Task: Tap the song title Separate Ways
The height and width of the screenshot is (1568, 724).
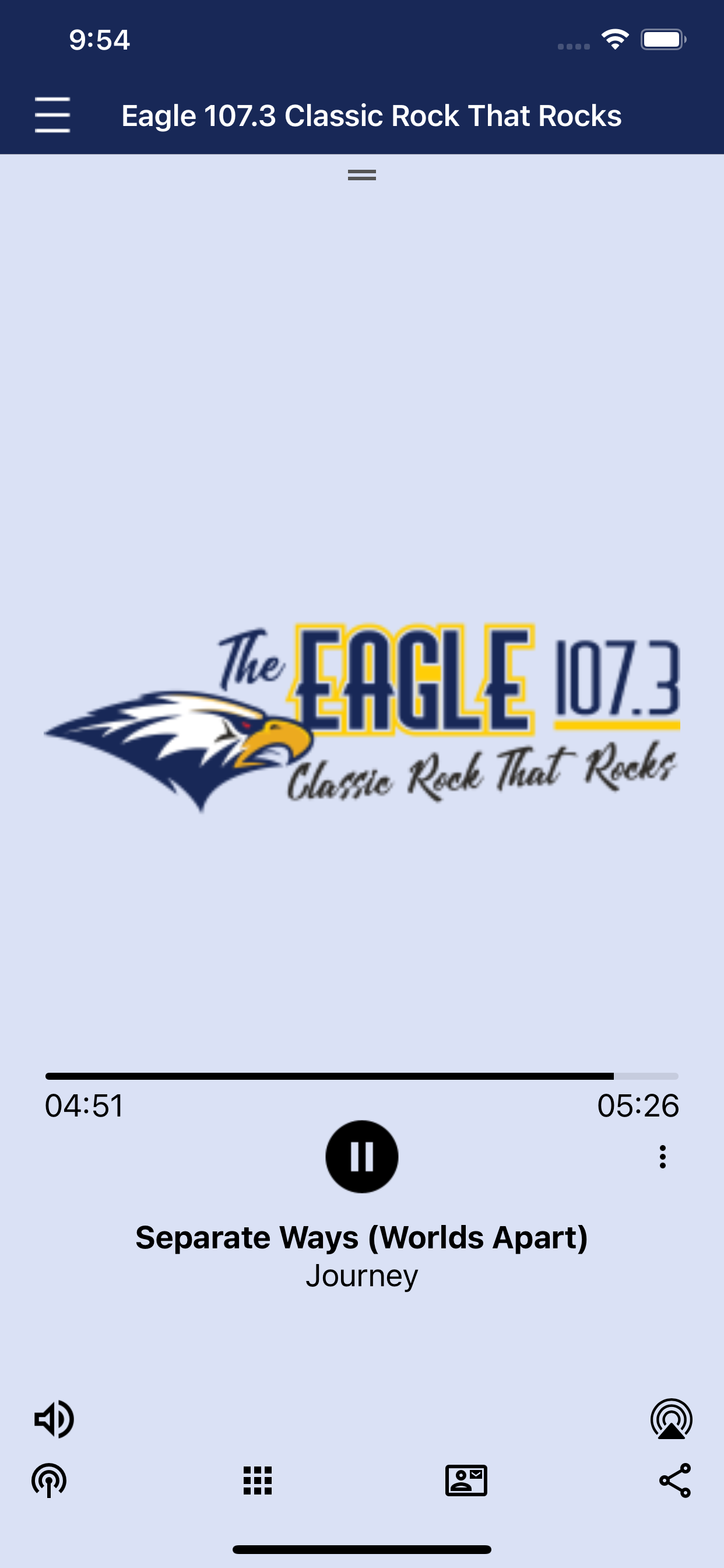Action: point(362,1236)
